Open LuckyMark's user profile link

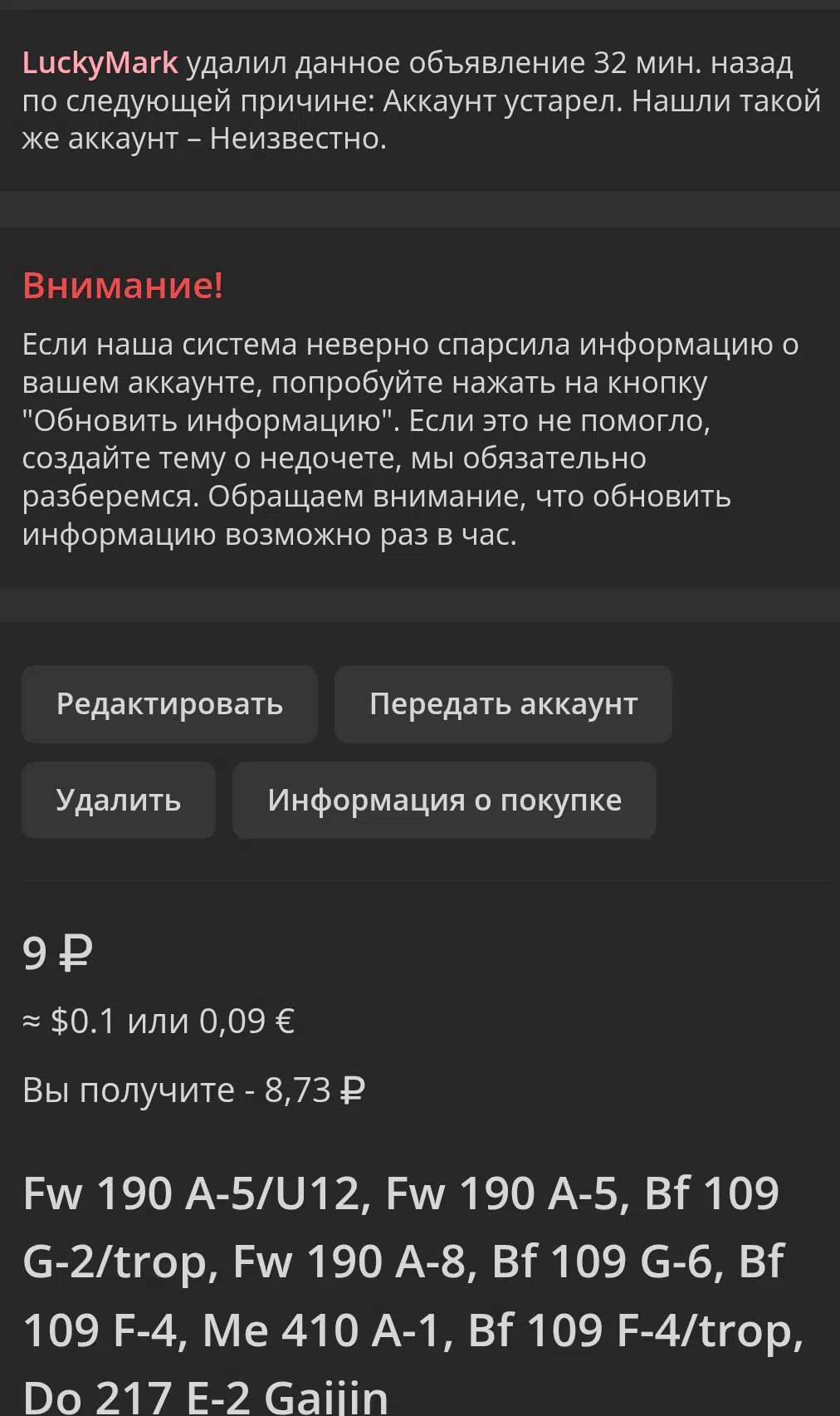point(100,63)
